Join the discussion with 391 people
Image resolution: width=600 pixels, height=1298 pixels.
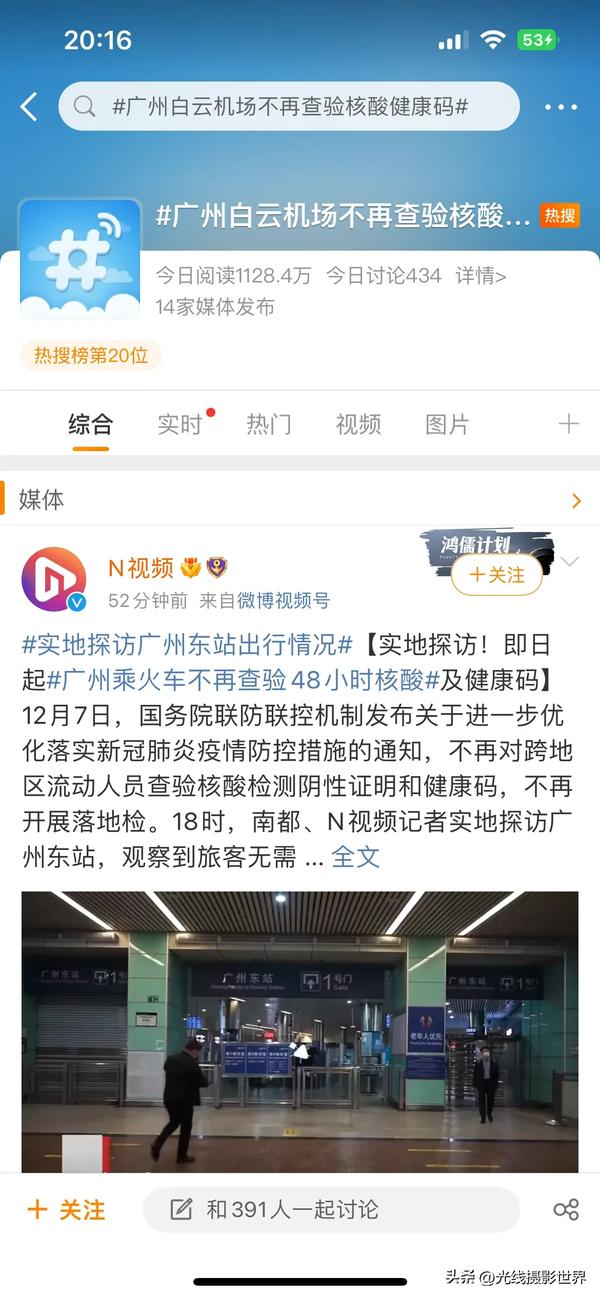click(330, 1210)
